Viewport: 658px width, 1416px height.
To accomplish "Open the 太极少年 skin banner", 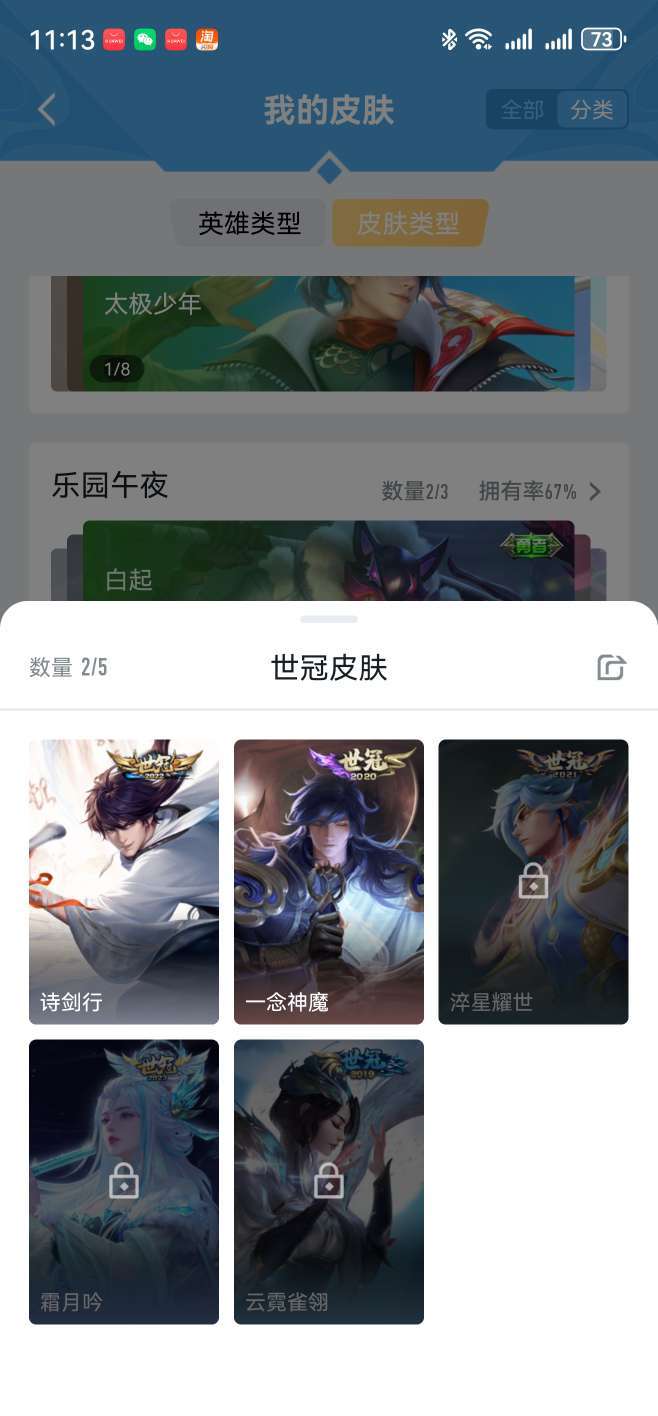I will (328, 333).
